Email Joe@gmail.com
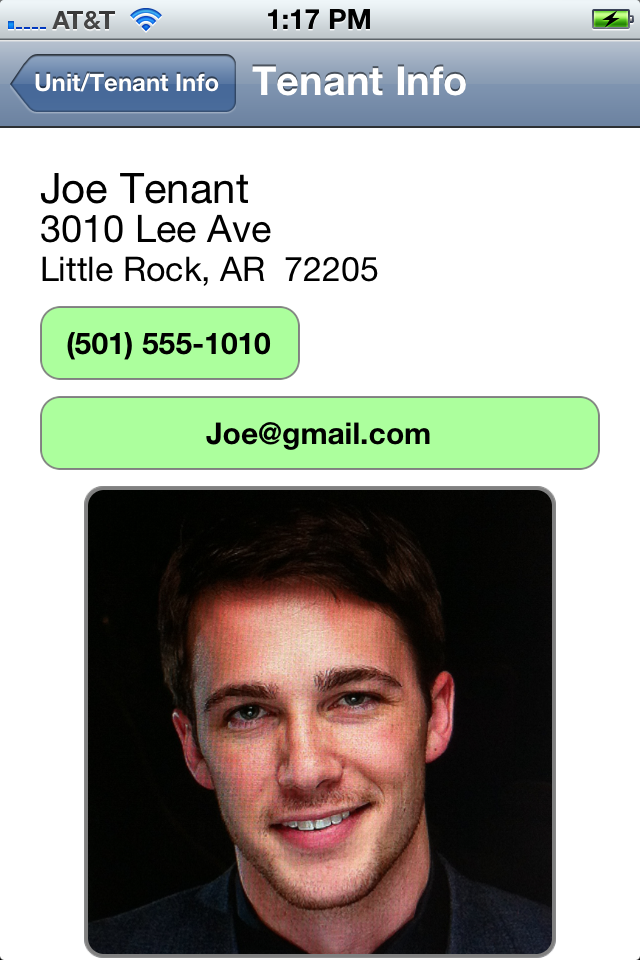The image size is (640, 960). click(319, 434)
